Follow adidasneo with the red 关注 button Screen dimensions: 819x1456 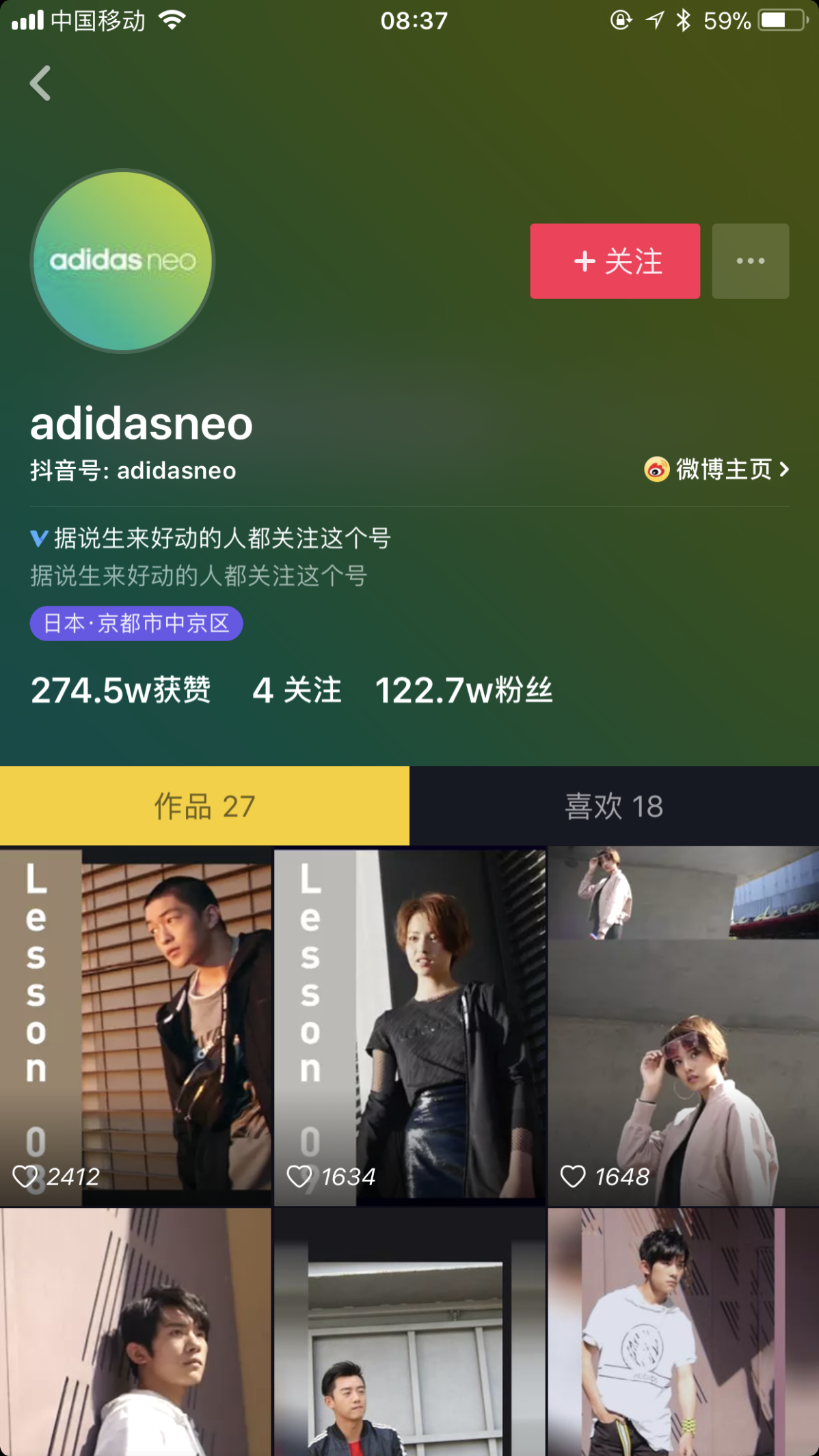(x=615, y=261)
